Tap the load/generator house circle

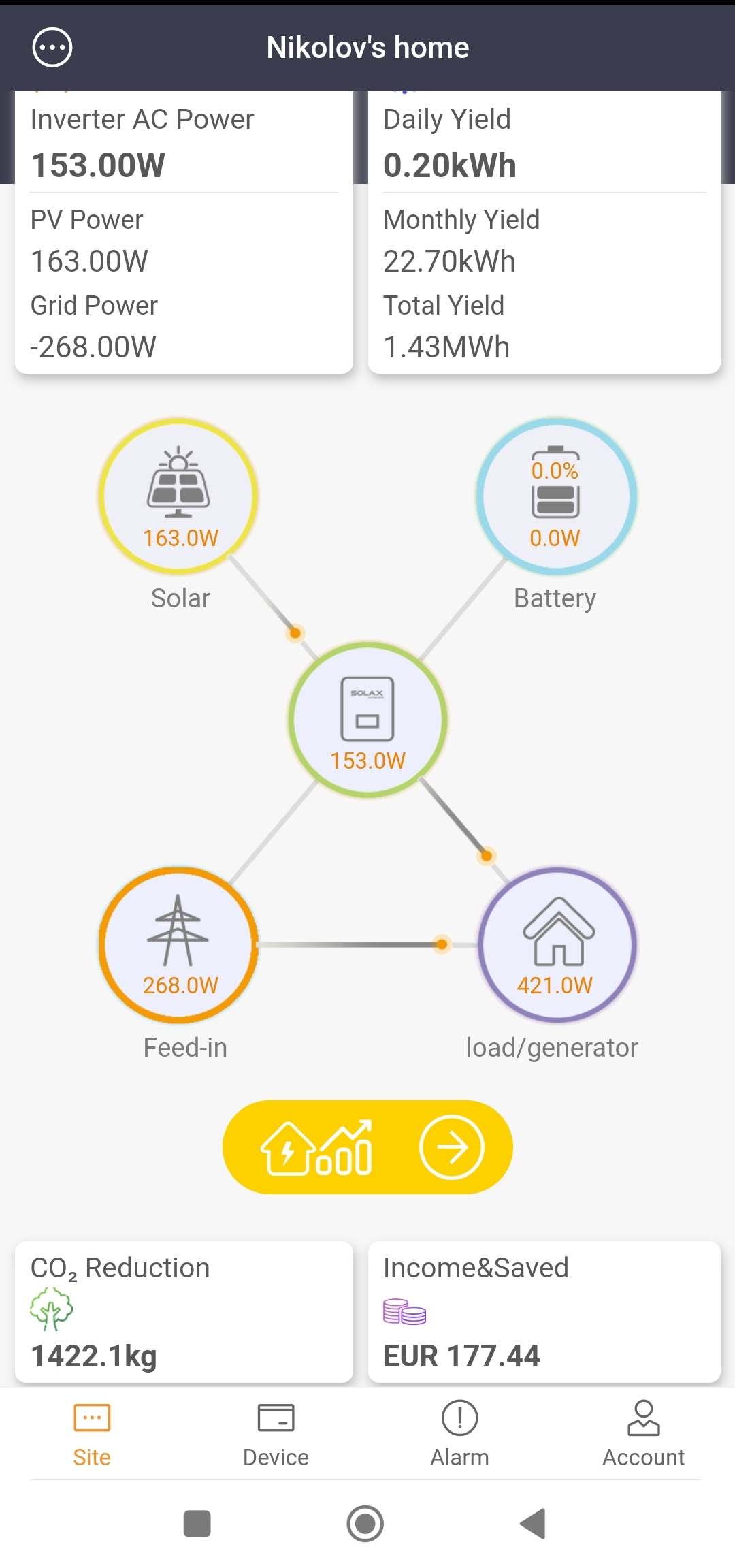tap(557, 944)
